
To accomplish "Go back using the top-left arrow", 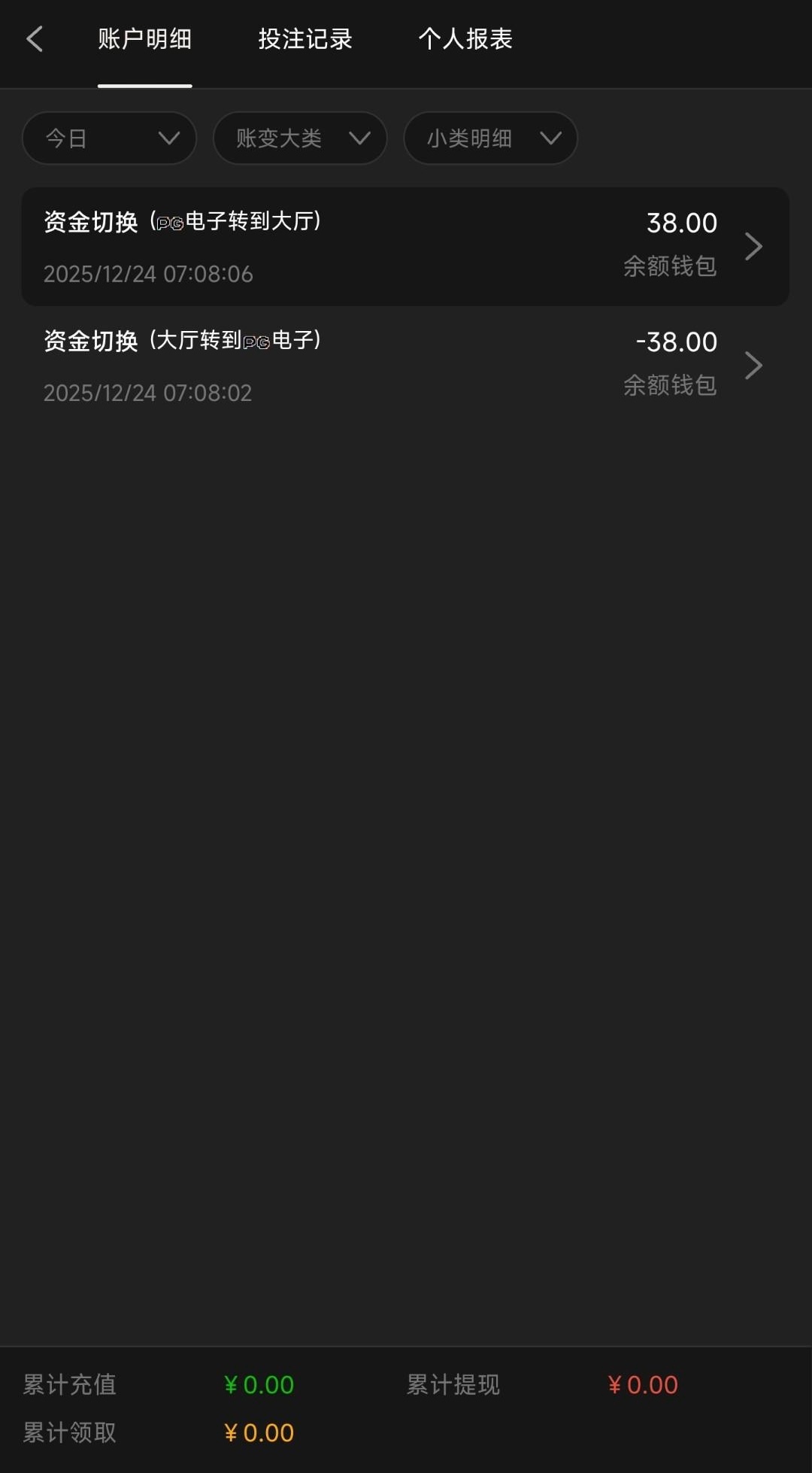I will tap(35, 39).
